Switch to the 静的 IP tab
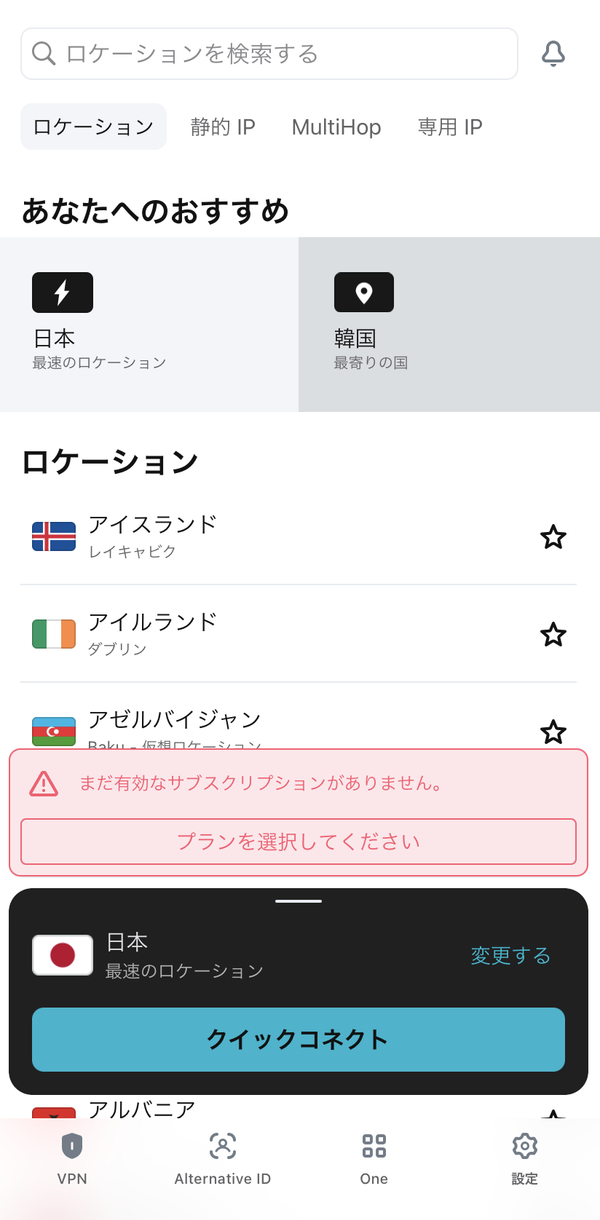Screen dimensions: 600x1220 point(223,127)
